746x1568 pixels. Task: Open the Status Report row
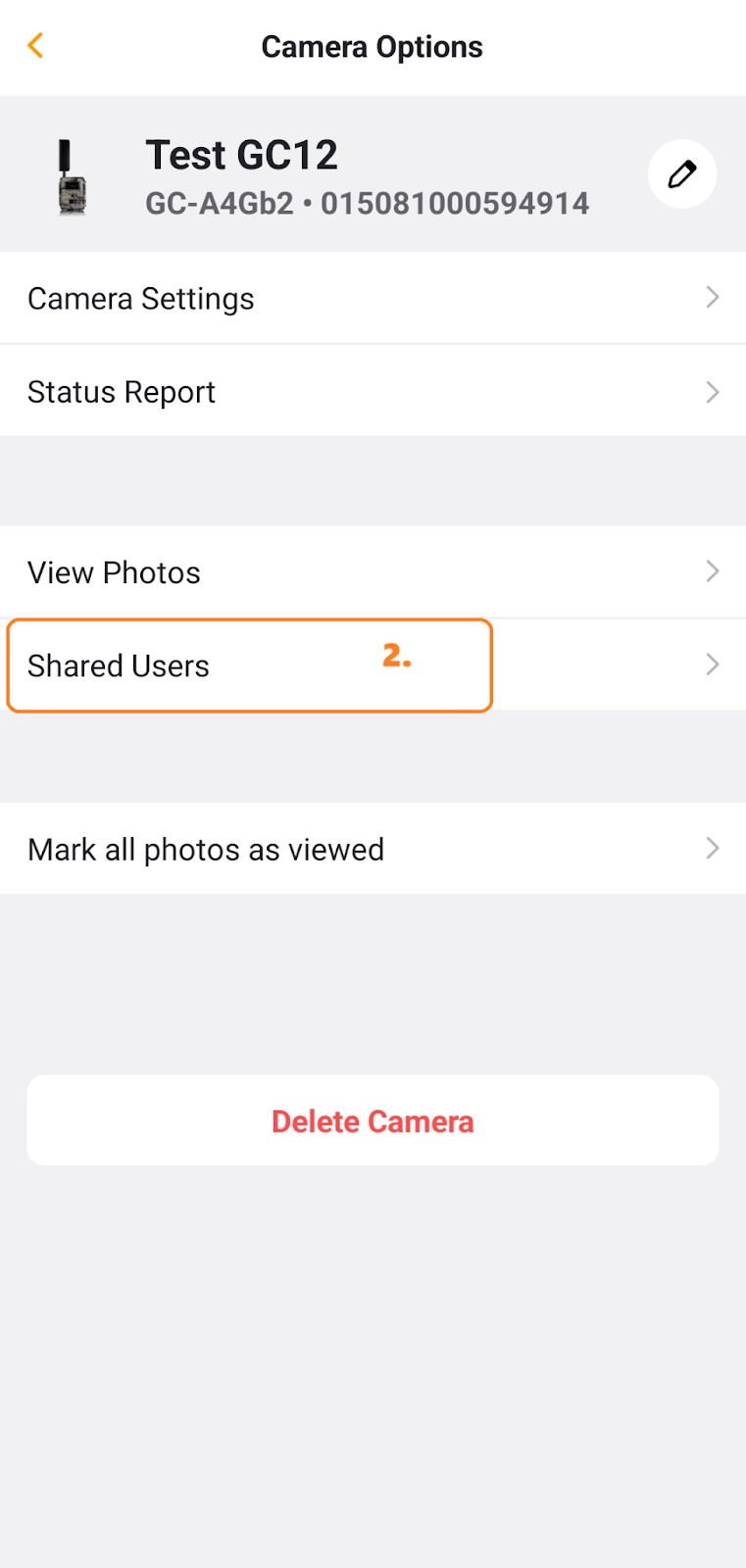click(373, 391)
